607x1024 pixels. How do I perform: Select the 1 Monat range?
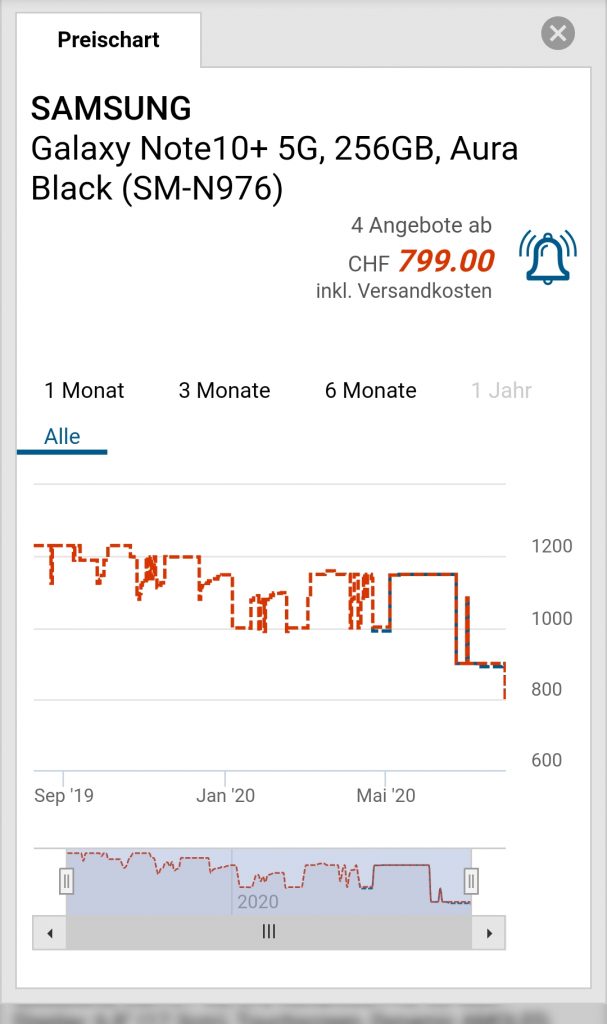(x=84, y=391)
